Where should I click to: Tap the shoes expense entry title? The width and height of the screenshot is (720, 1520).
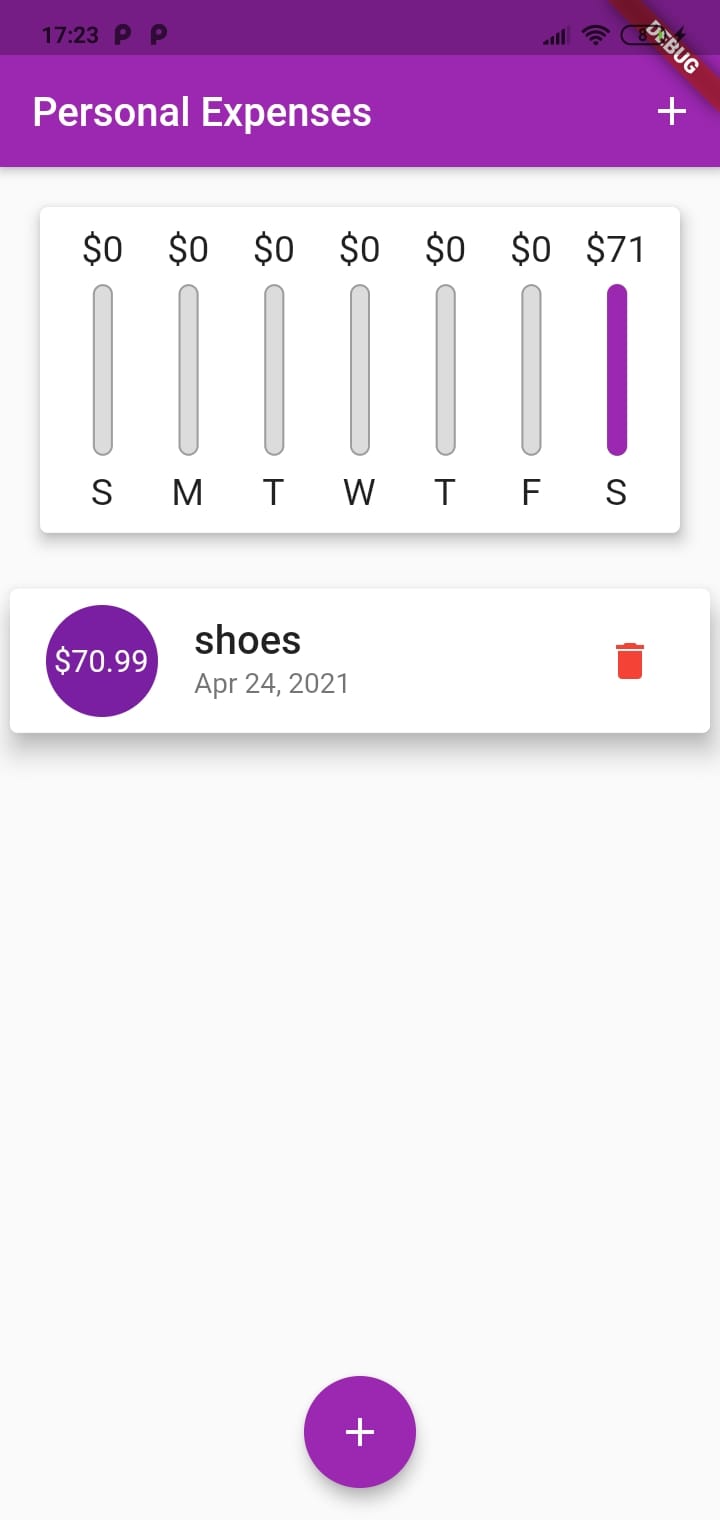click(x=246, y=639)
